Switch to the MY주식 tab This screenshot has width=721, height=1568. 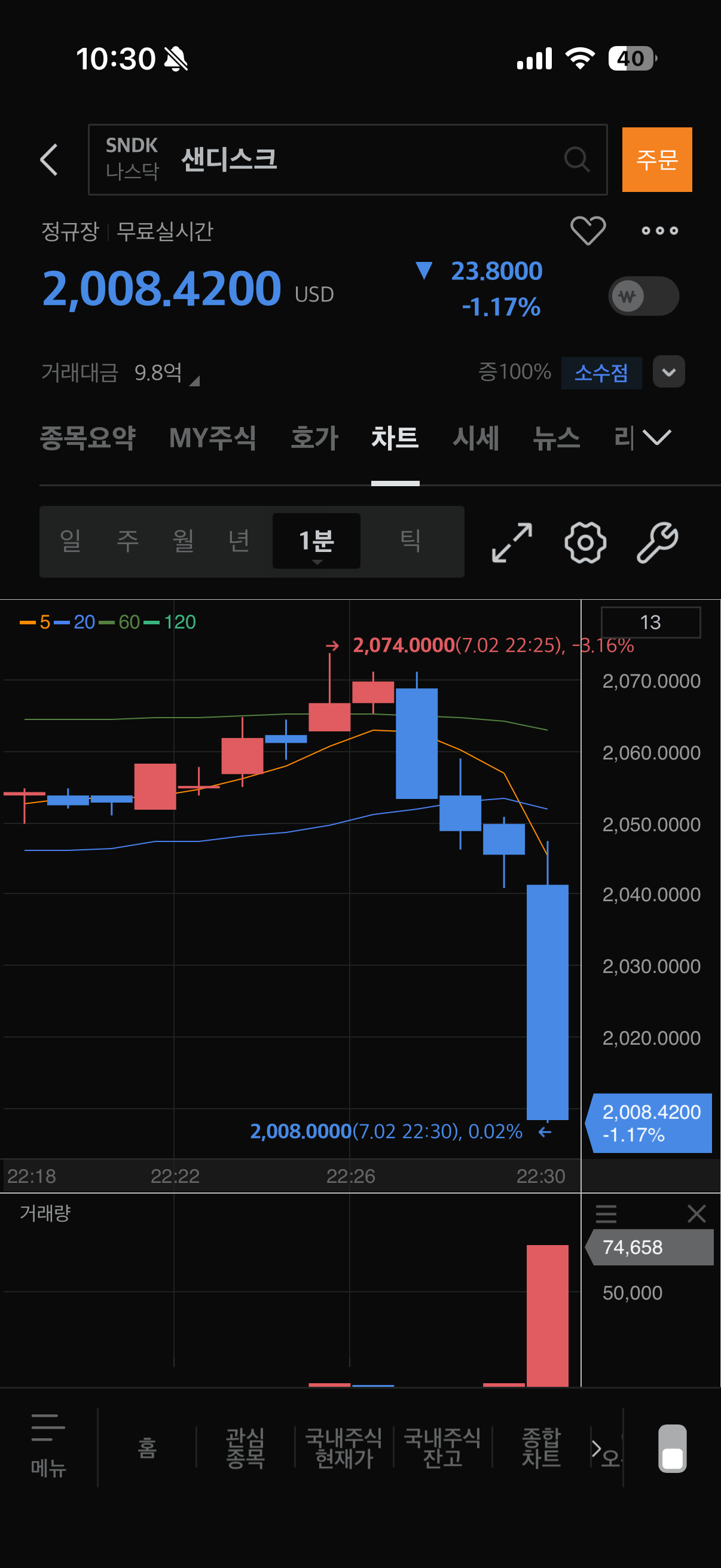tap(212, 438)
